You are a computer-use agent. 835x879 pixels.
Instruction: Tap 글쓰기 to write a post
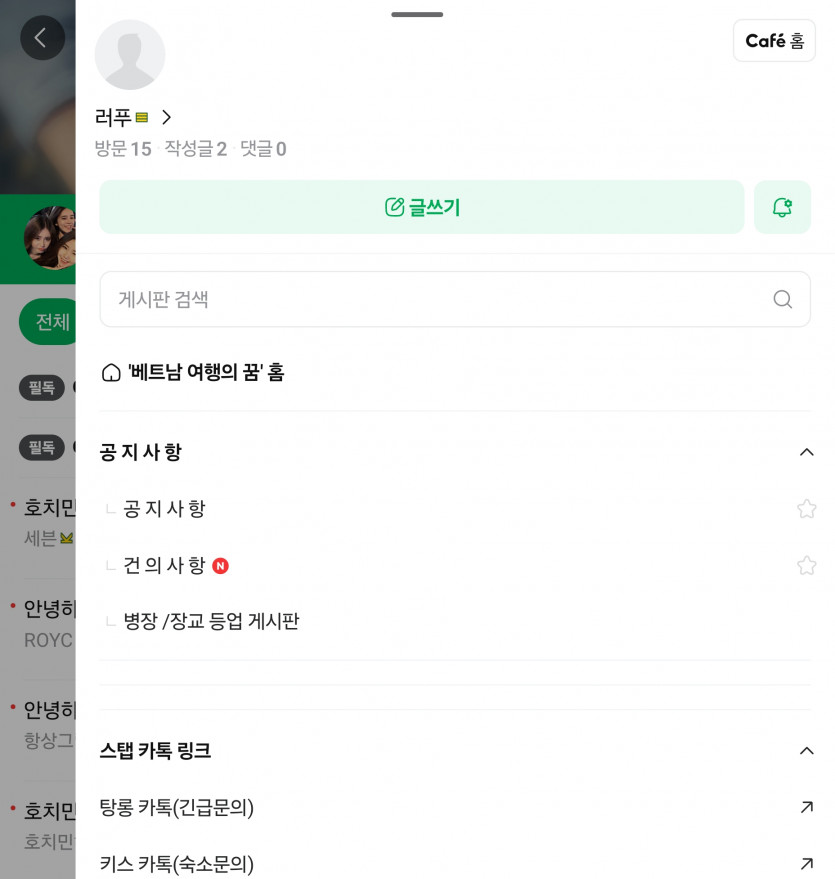(422, 207)
